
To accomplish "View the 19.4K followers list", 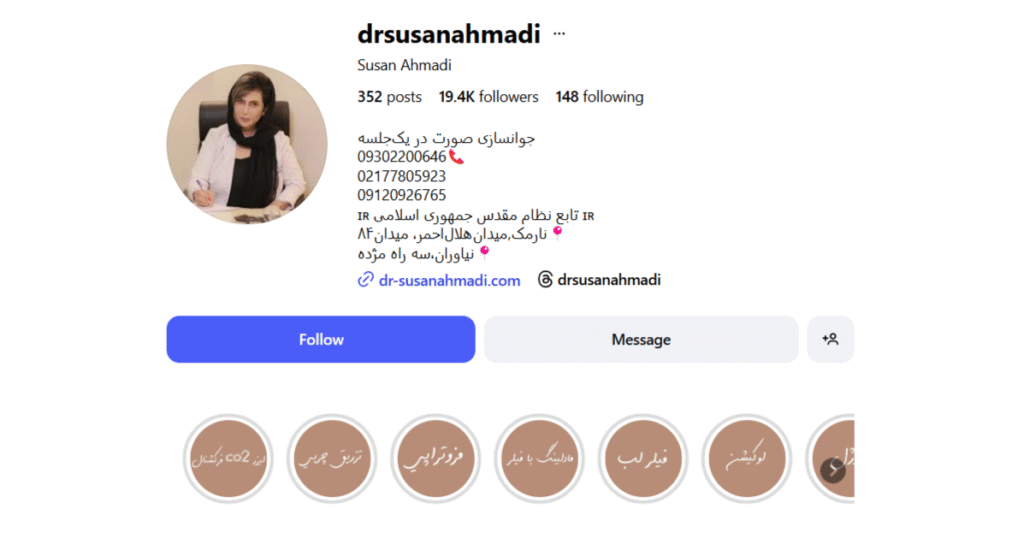I will click(x=488, y=97).
